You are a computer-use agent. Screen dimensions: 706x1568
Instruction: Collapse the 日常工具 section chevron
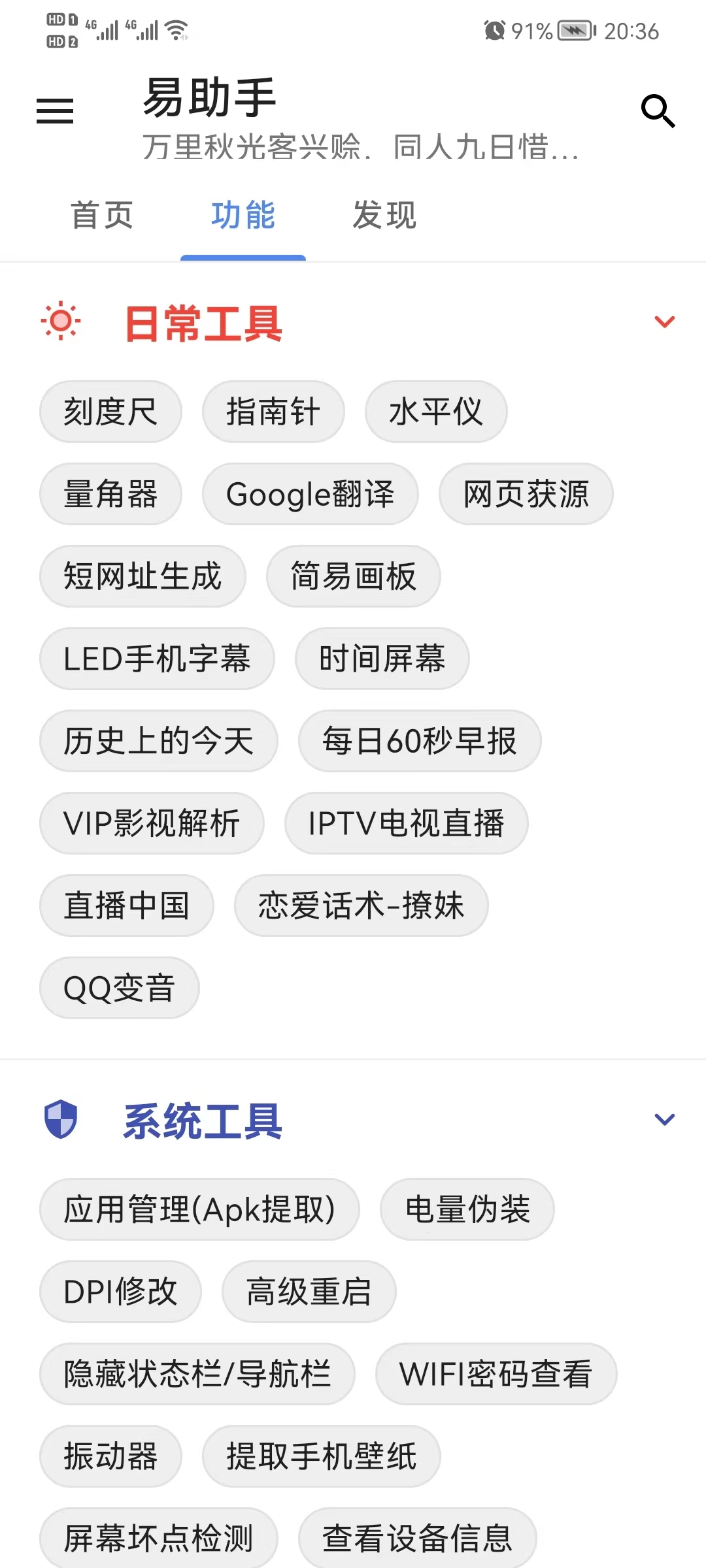click(x=665, y=320)
